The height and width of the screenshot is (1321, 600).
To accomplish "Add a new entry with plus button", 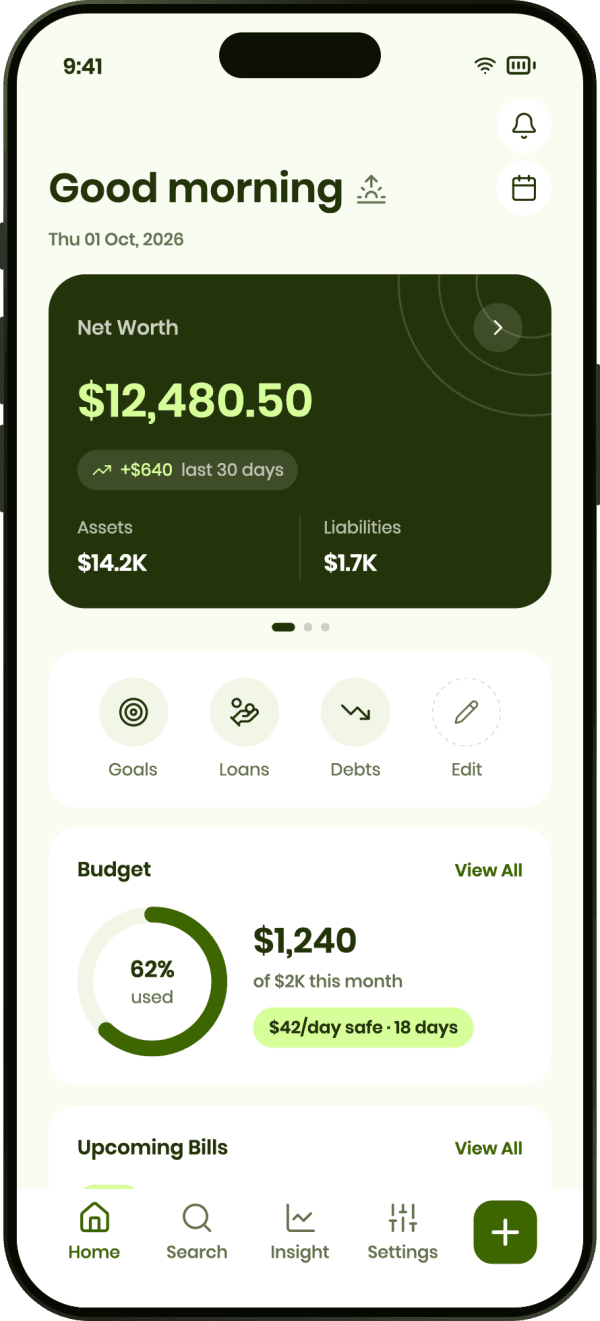I will 505,1232.
